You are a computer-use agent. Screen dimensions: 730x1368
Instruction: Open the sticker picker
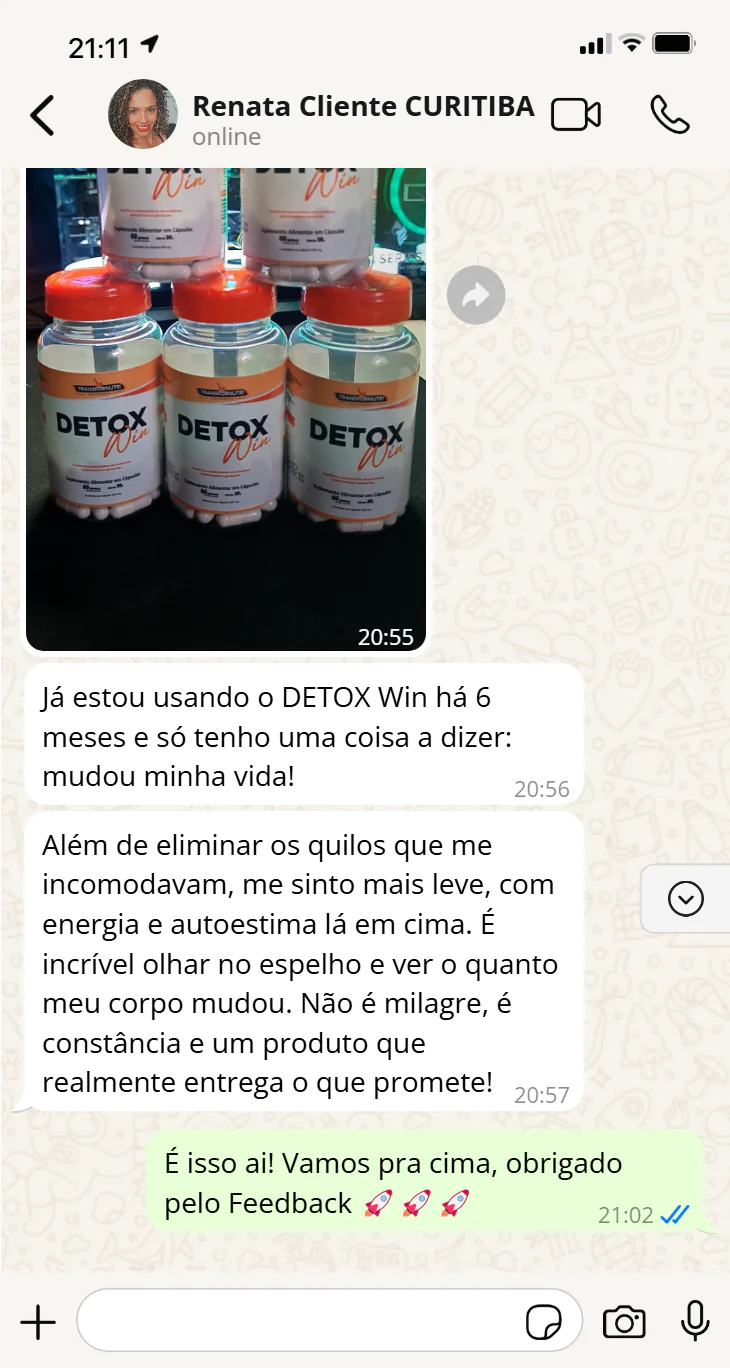[544, 1323]
